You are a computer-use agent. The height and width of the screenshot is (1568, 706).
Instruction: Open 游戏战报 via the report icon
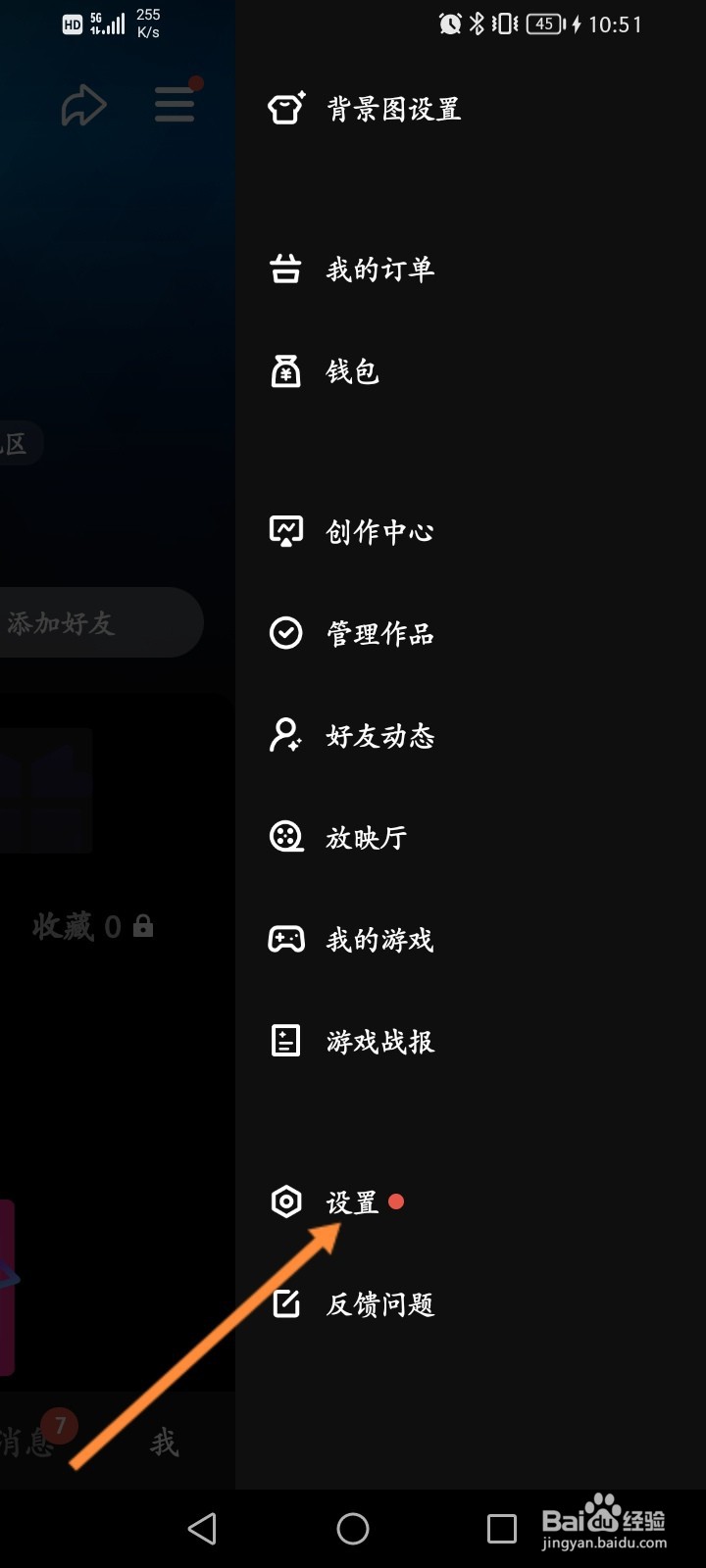tap(285, 1042)
